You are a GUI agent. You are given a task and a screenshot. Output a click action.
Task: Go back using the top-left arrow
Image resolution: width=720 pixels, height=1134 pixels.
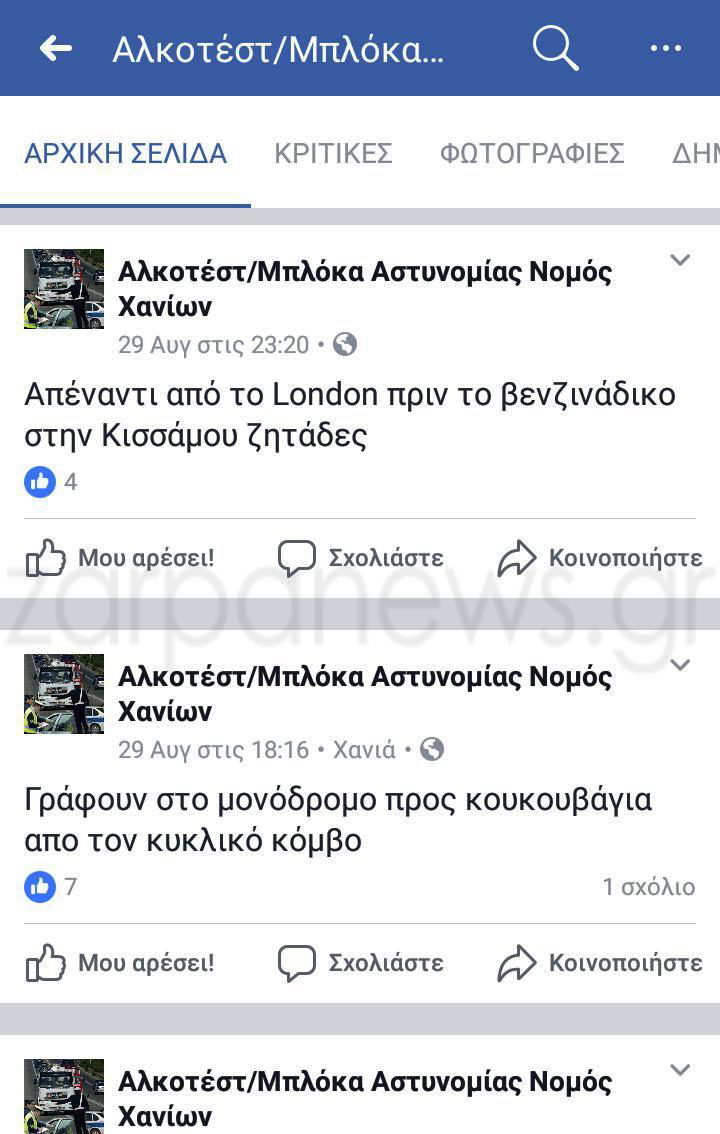tap(56, 48)
